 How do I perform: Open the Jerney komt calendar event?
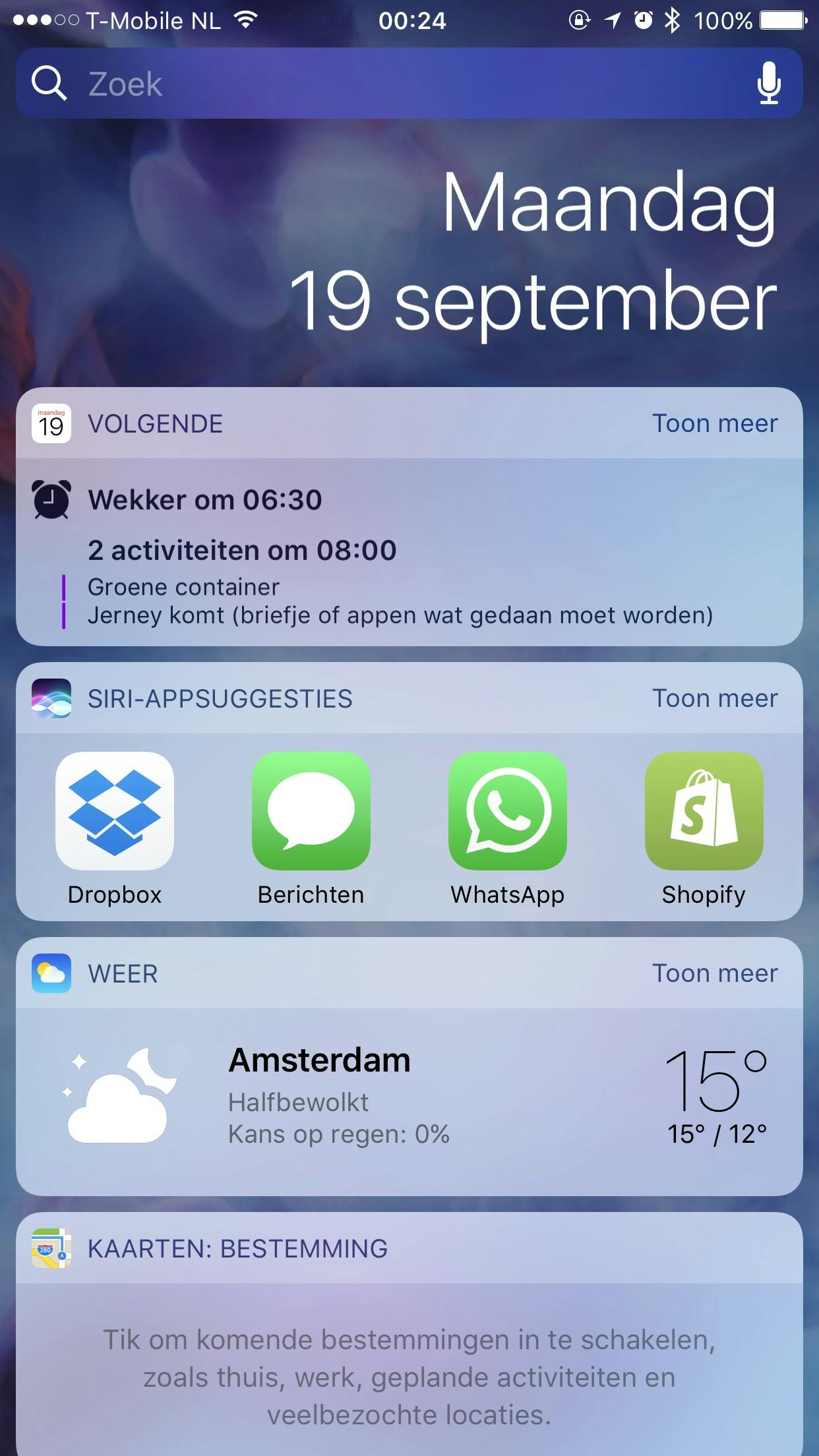point(400,615)
